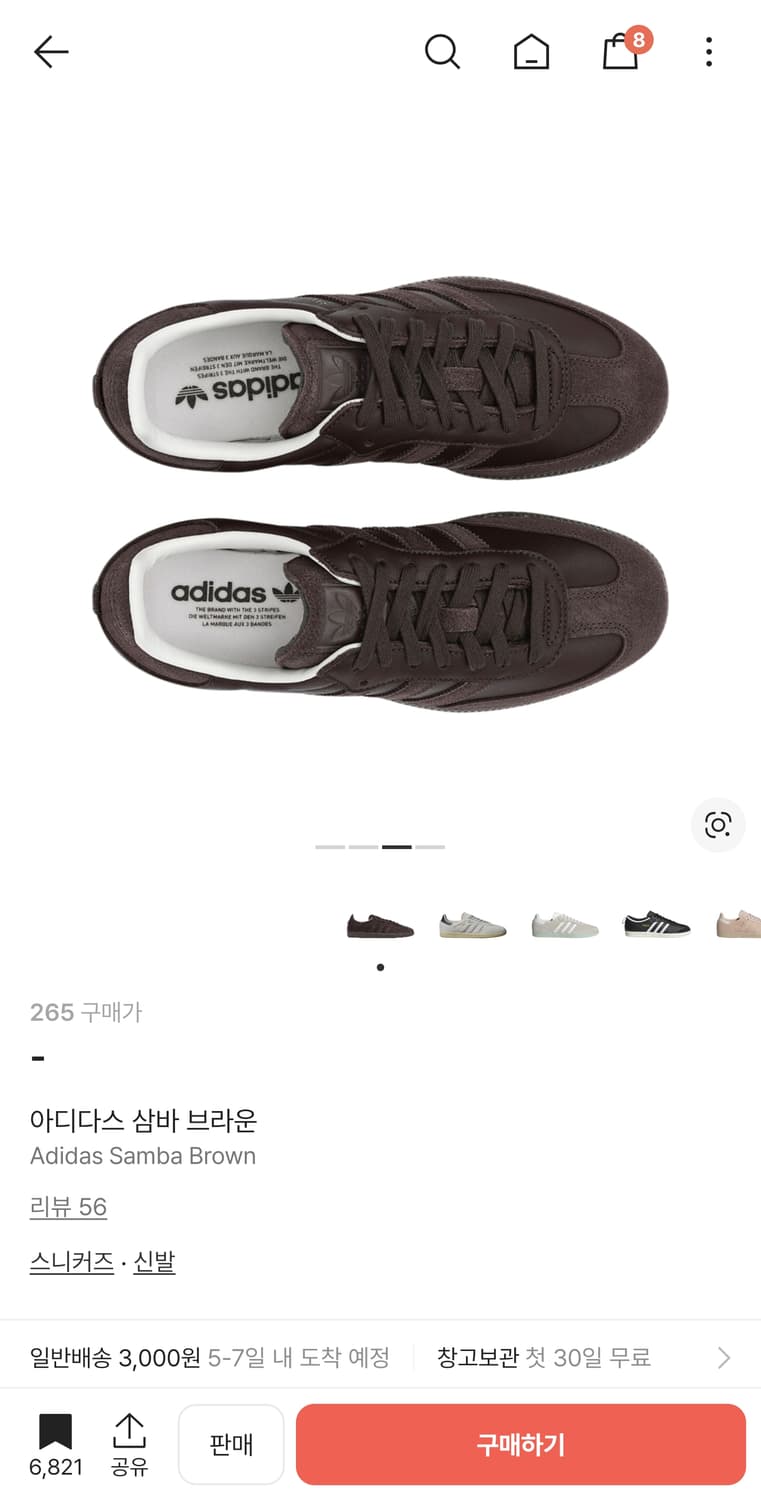Select the carousel page indicator dot

coord(380,967)
